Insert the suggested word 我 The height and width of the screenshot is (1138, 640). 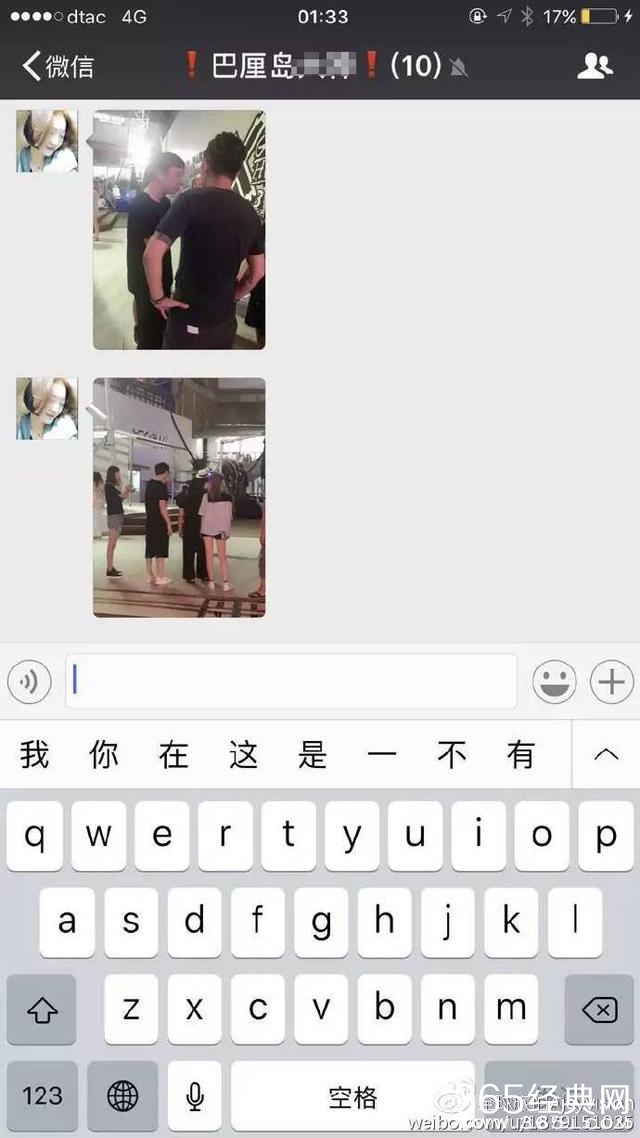tap(35, 755)
